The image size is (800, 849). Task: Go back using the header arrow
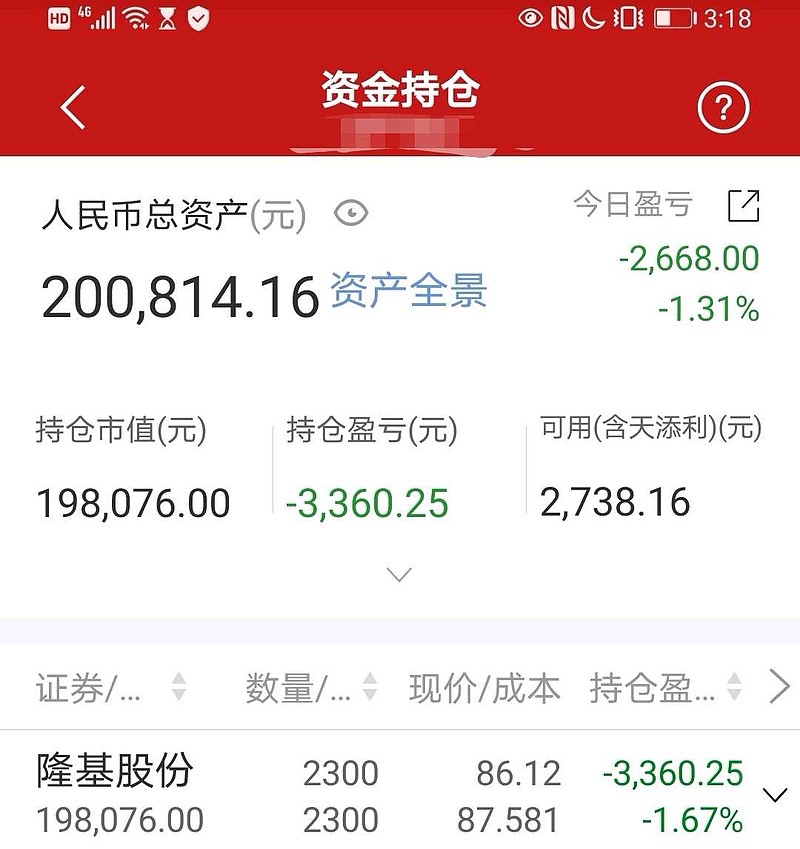click(x=74, y=107)
